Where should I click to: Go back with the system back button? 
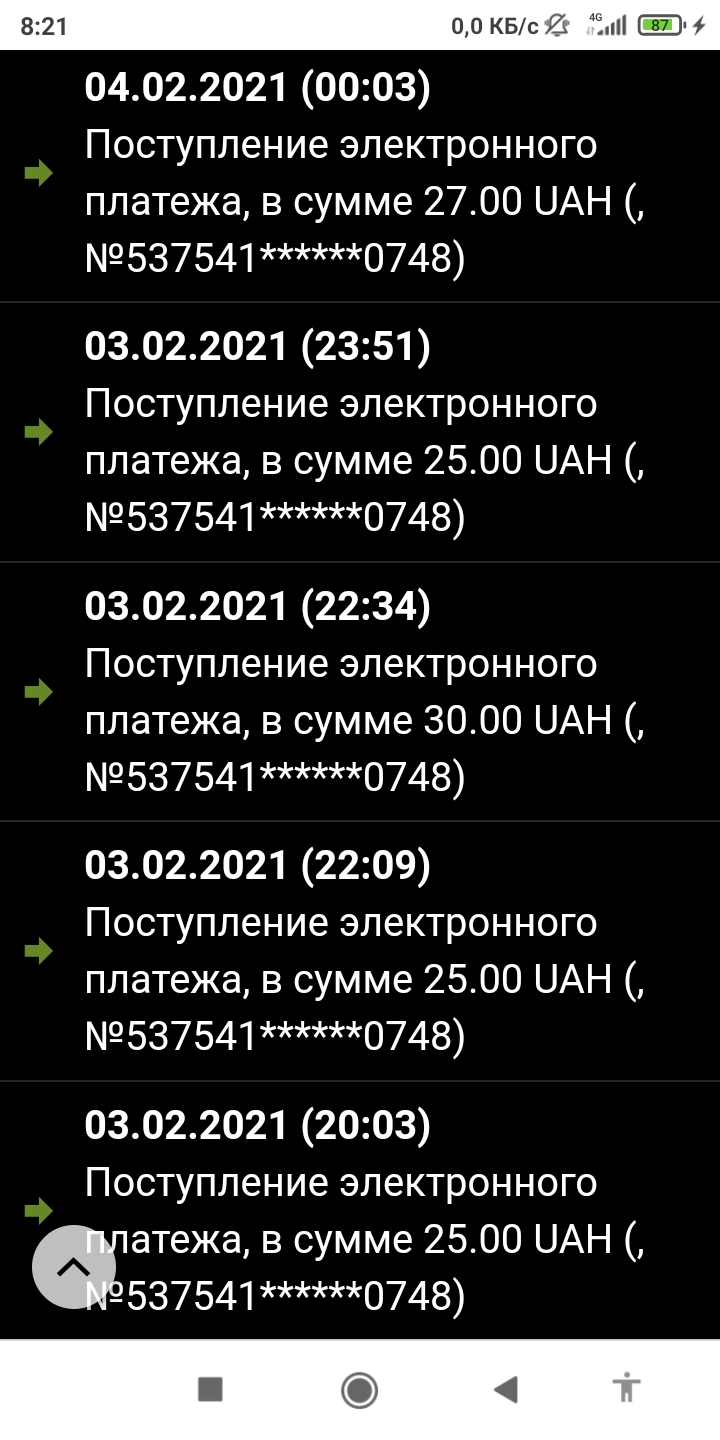(x=506, y=1389)
